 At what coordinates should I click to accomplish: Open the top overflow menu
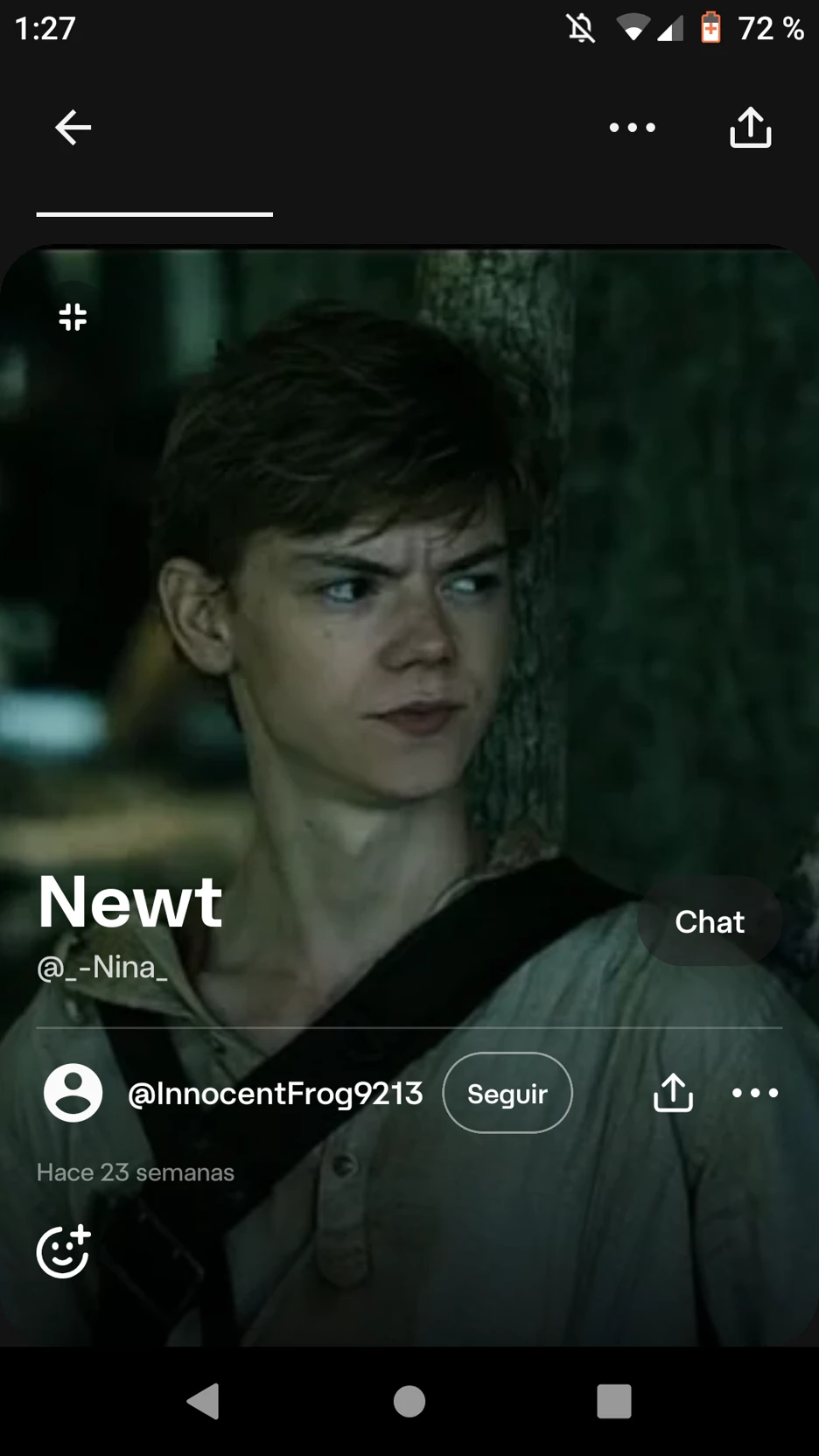click(632, 128)
